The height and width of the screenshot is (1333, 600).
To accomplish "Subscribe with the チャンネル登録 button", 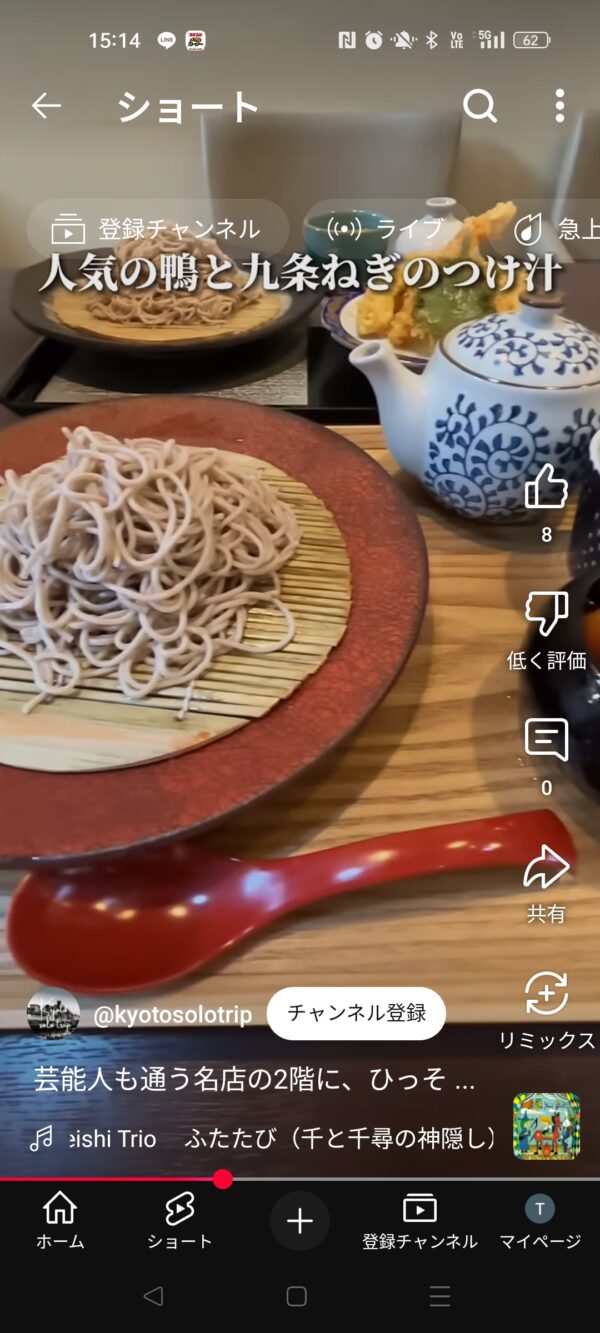I will pyautogui.click(x=356, y=1013).
